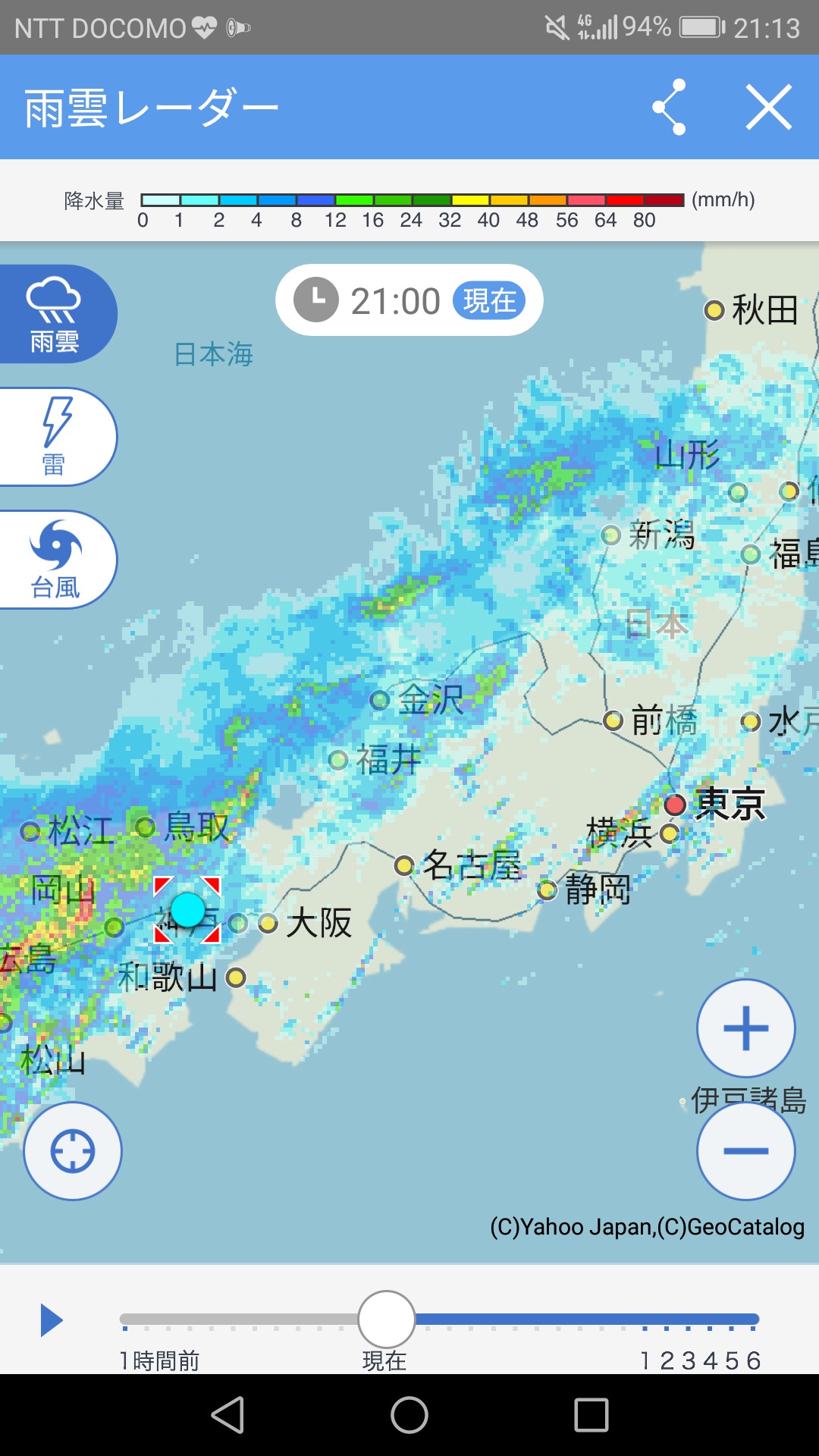Open recent apps from navigation bar
The height and width of the screenshot is (1456, 819).
pyautogui.click(x=591, y=1415)
